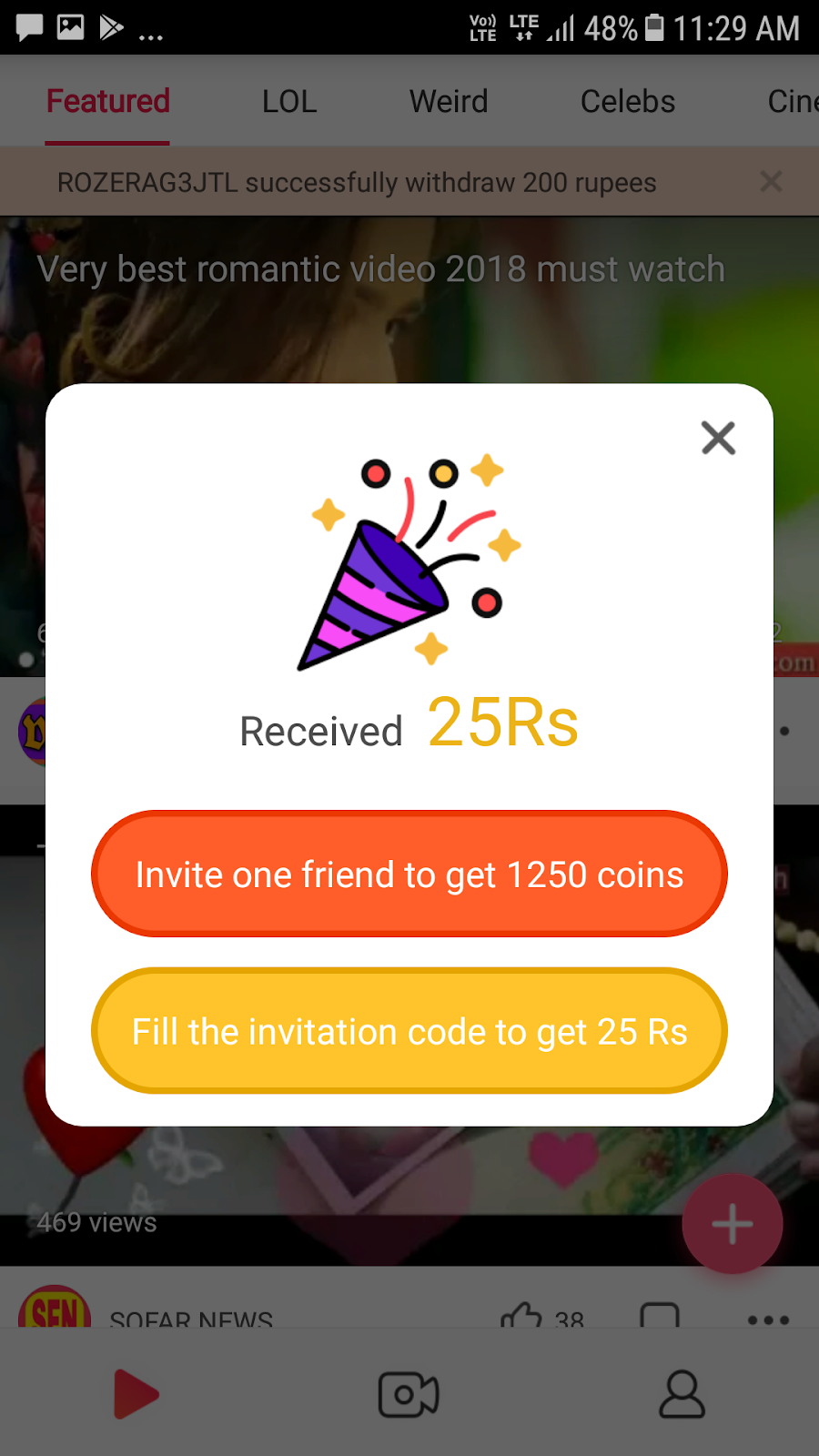
Task: Open the Celebs tab
Action: point(628,101)
